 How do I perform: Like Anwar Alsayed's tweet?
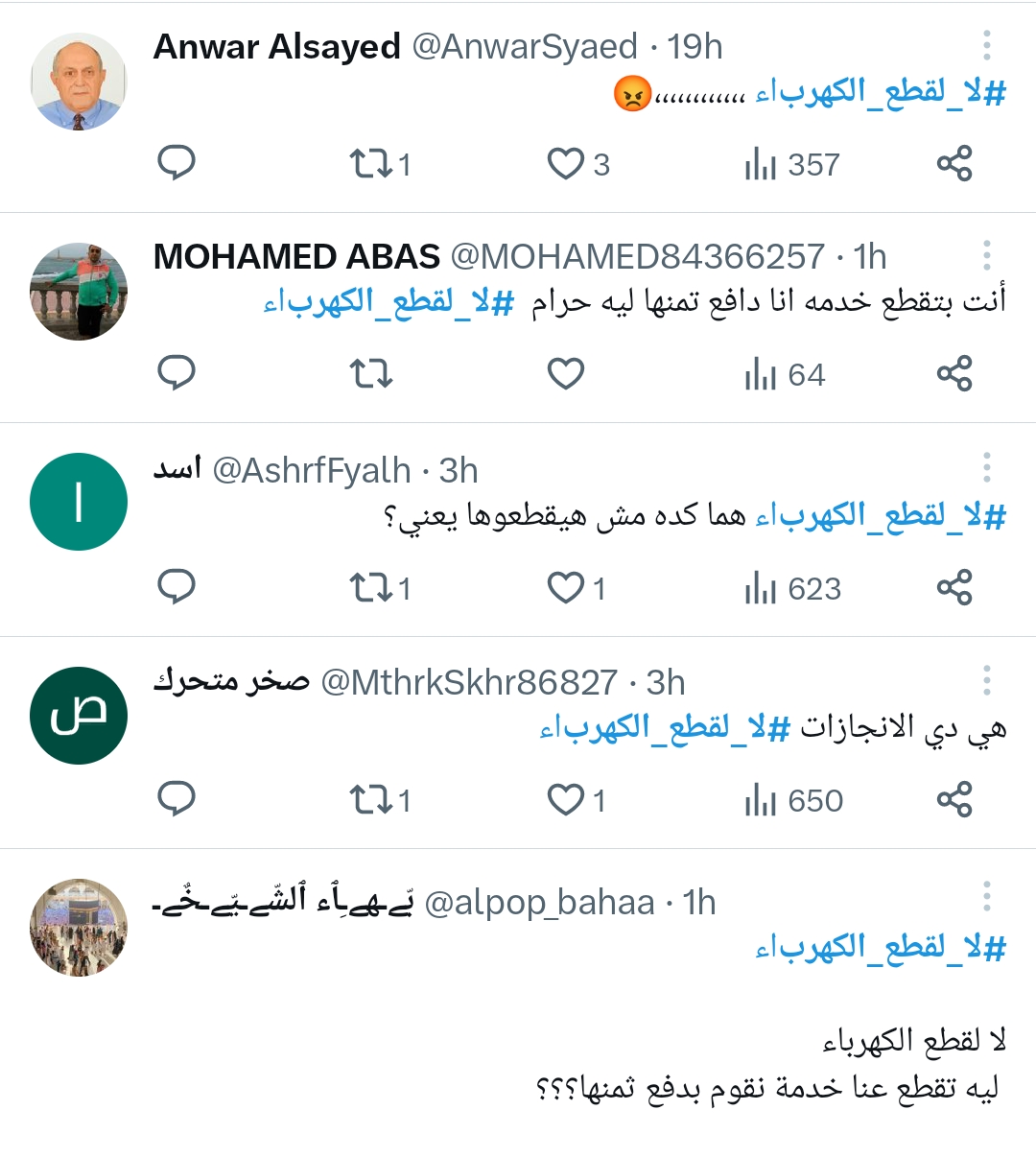566,164
